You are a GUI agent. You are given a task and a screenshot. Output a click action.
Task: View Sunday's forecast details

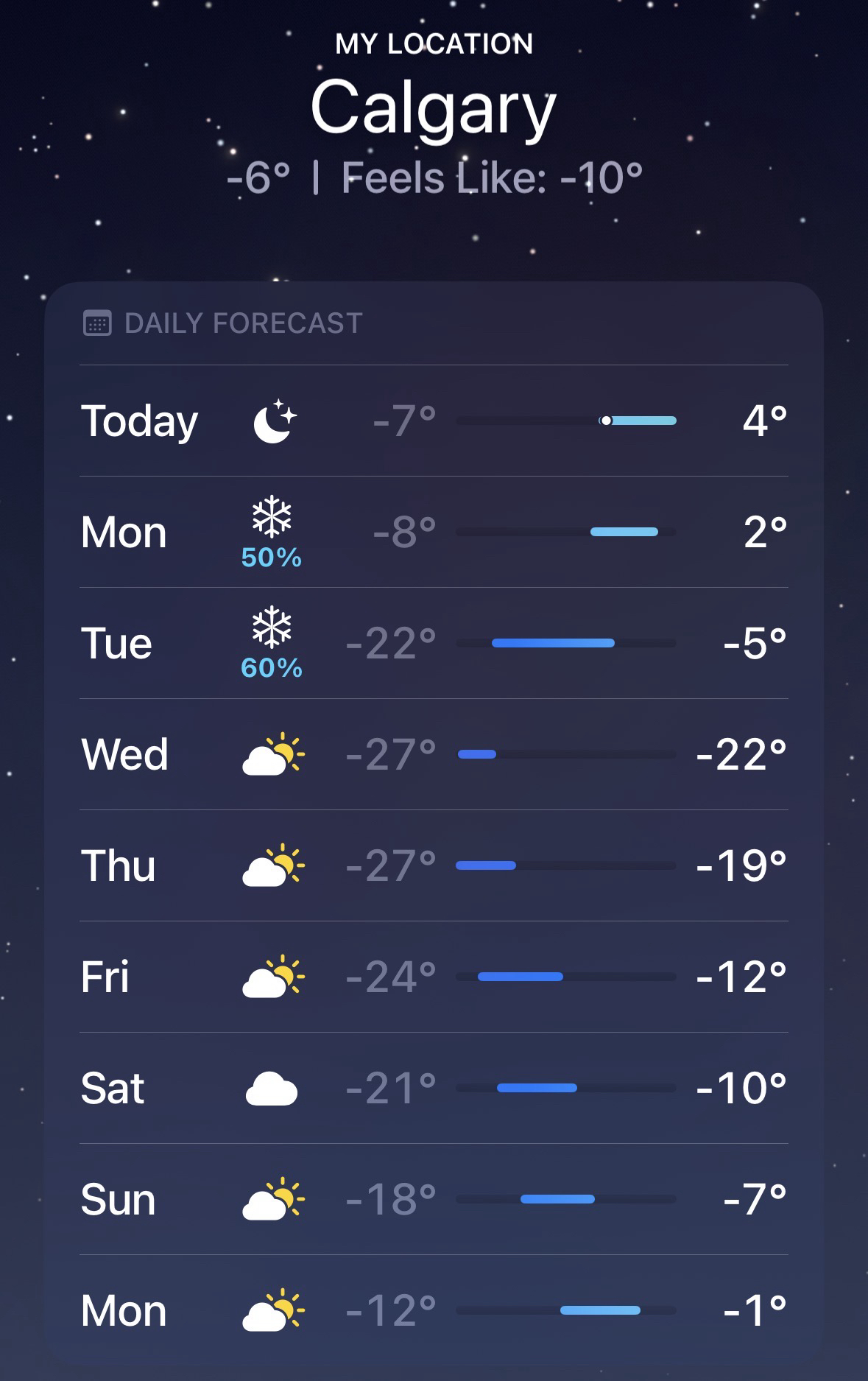click(433, 1199)
